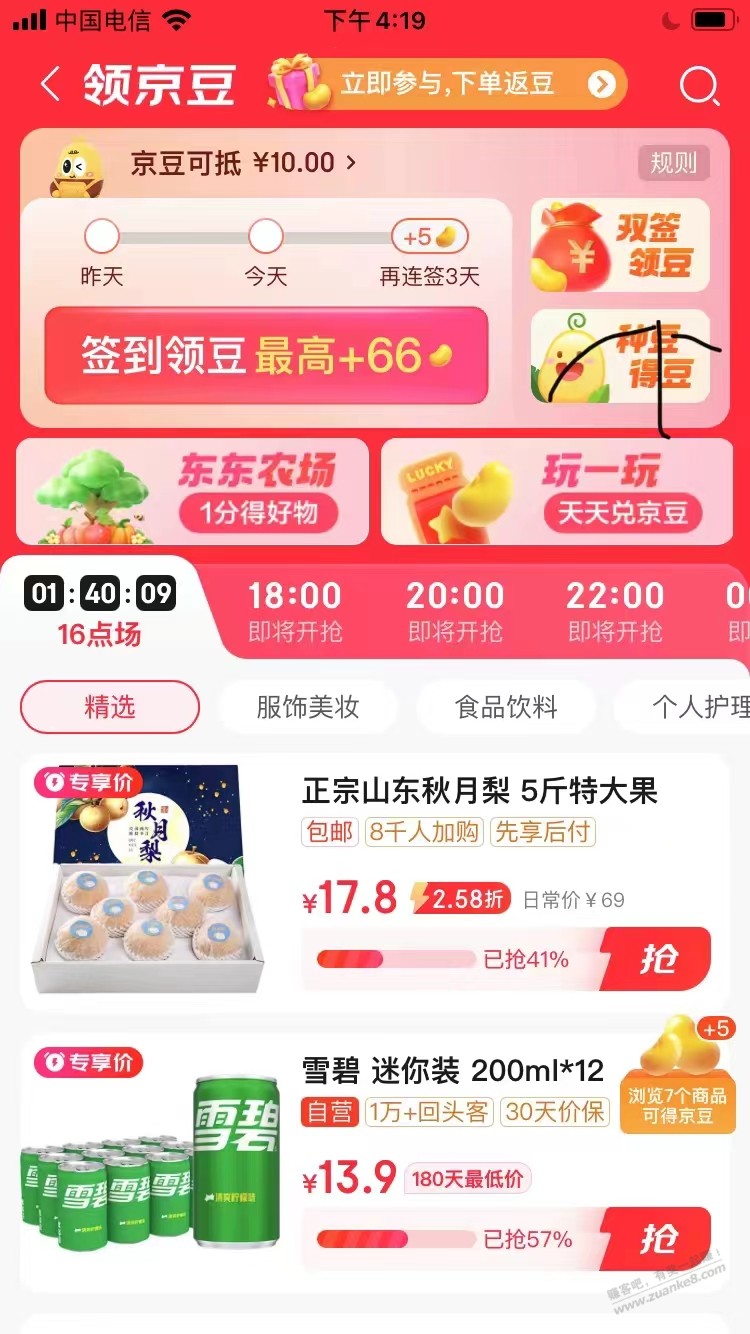
Task: Switch to the 22:00 session tab
Action: pos(615,609)
